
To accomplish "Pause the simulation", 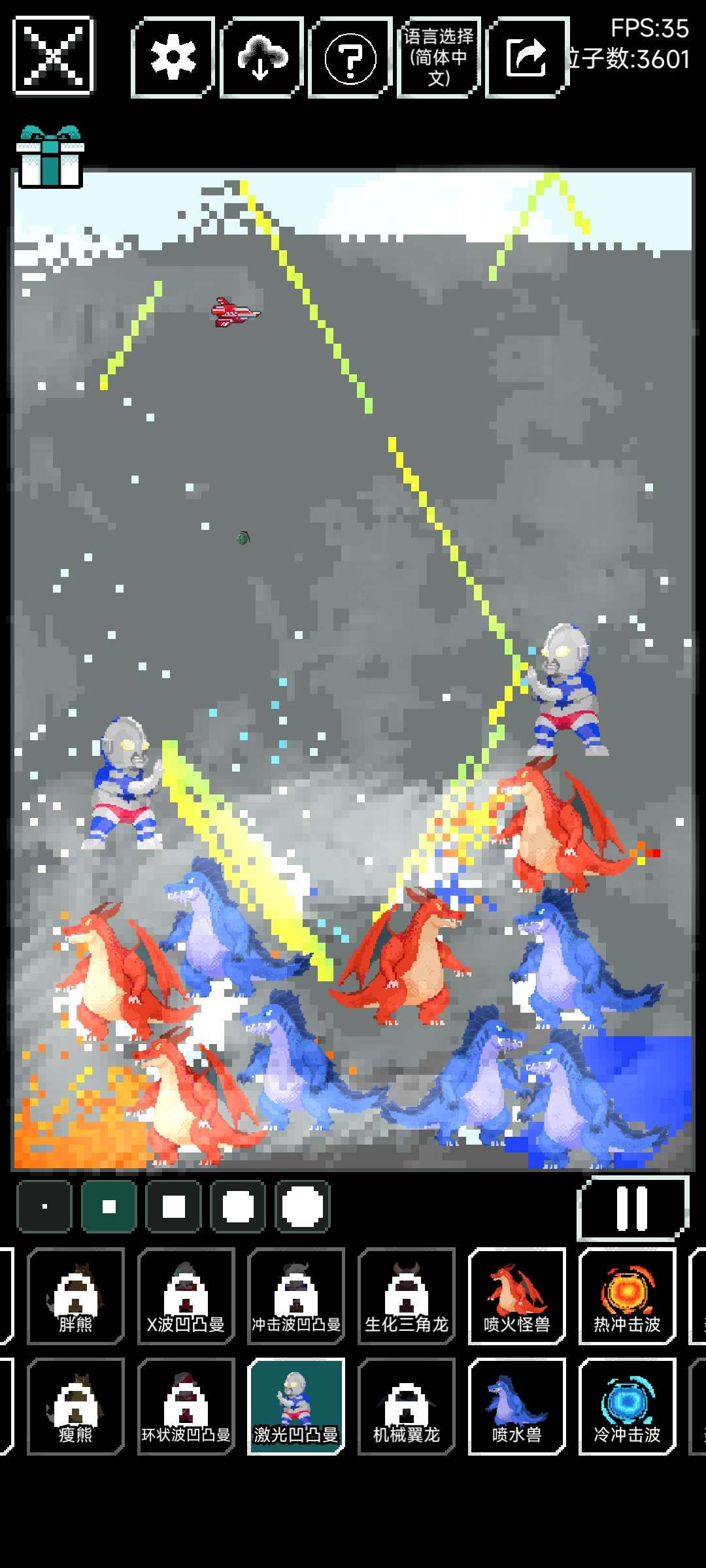I will pos(633,1207).
